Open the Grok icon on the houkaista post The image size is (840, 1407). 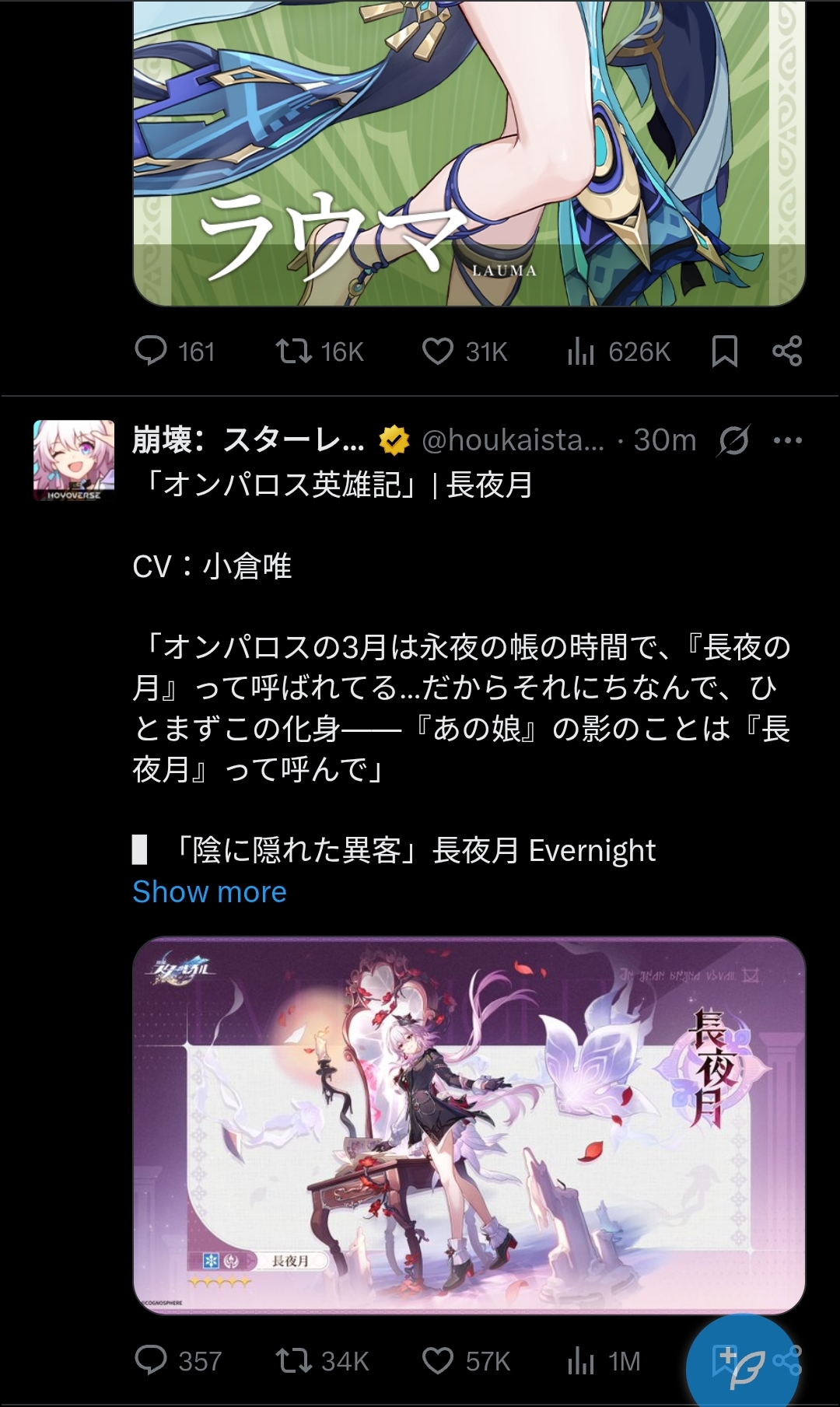pyautogui.click(x=733, y=441)
